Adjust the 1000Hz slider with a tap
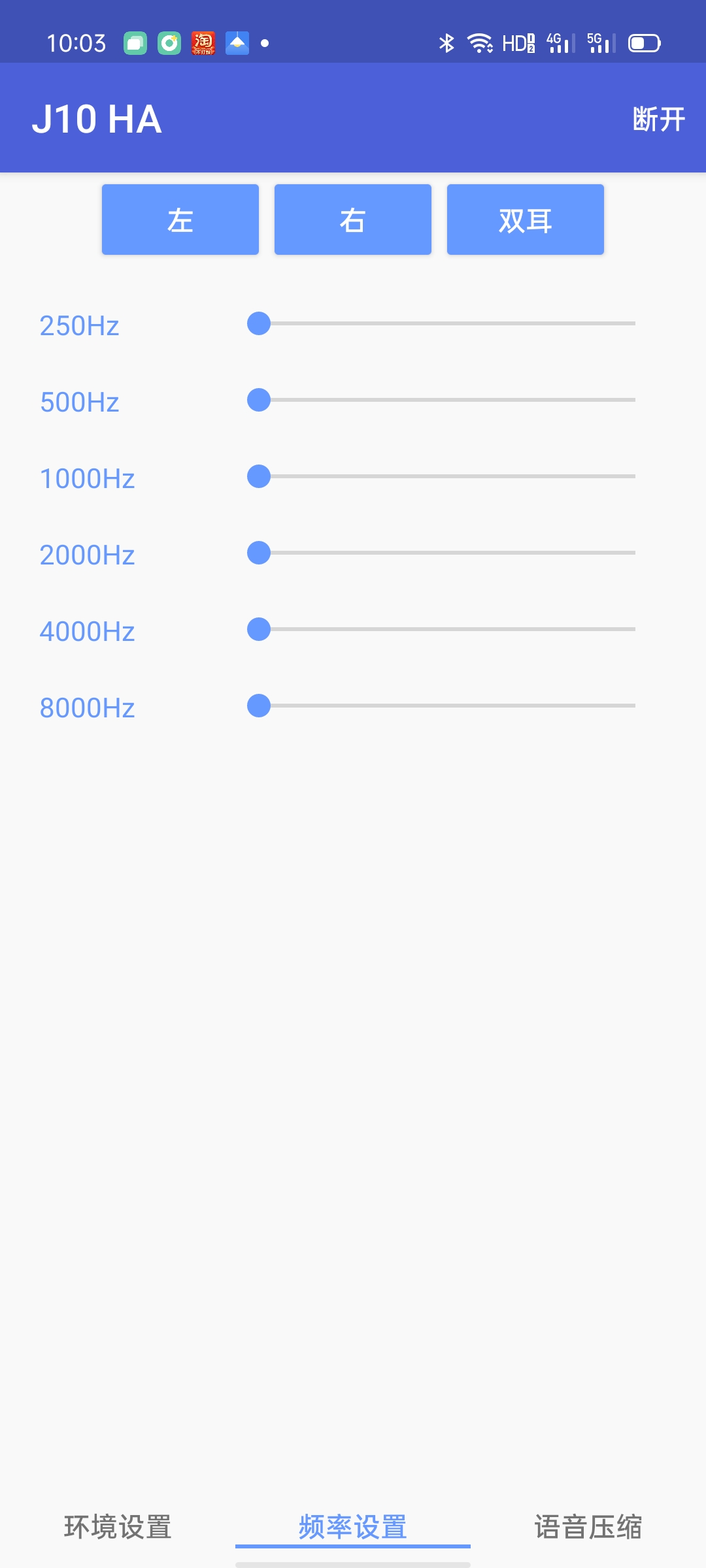 pyautogui.click(x=441, y=476)
